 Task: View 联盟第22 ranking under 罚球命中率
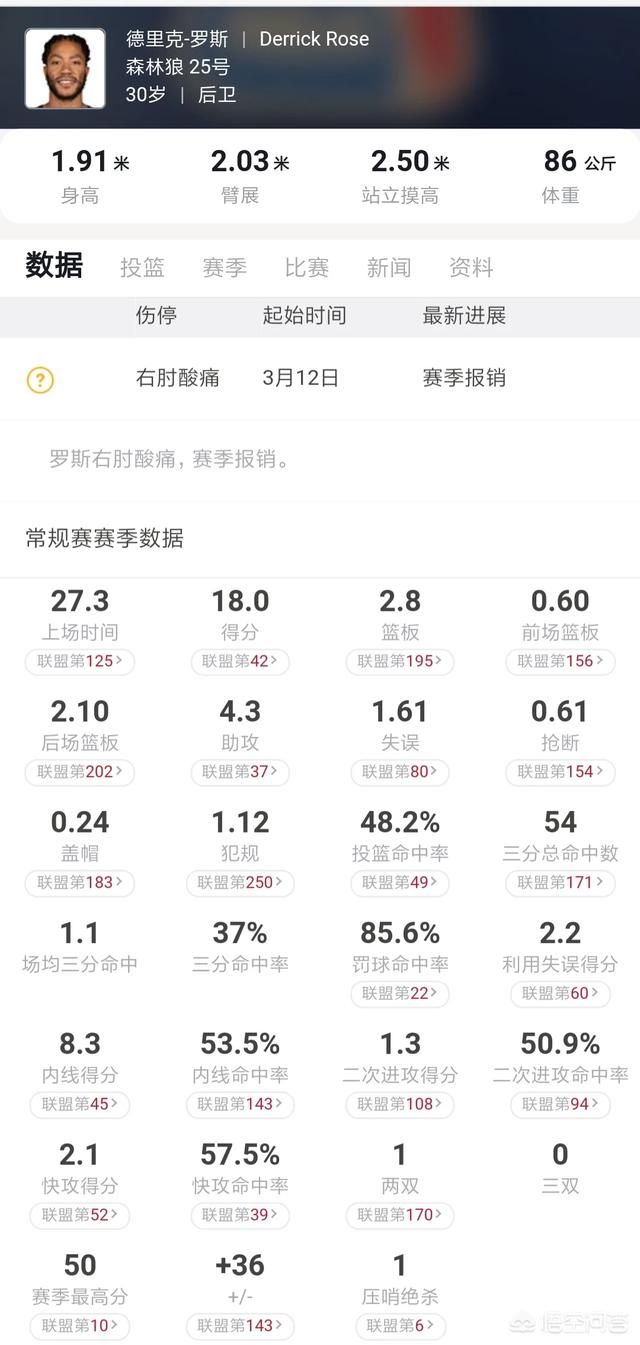coord(400,993)
